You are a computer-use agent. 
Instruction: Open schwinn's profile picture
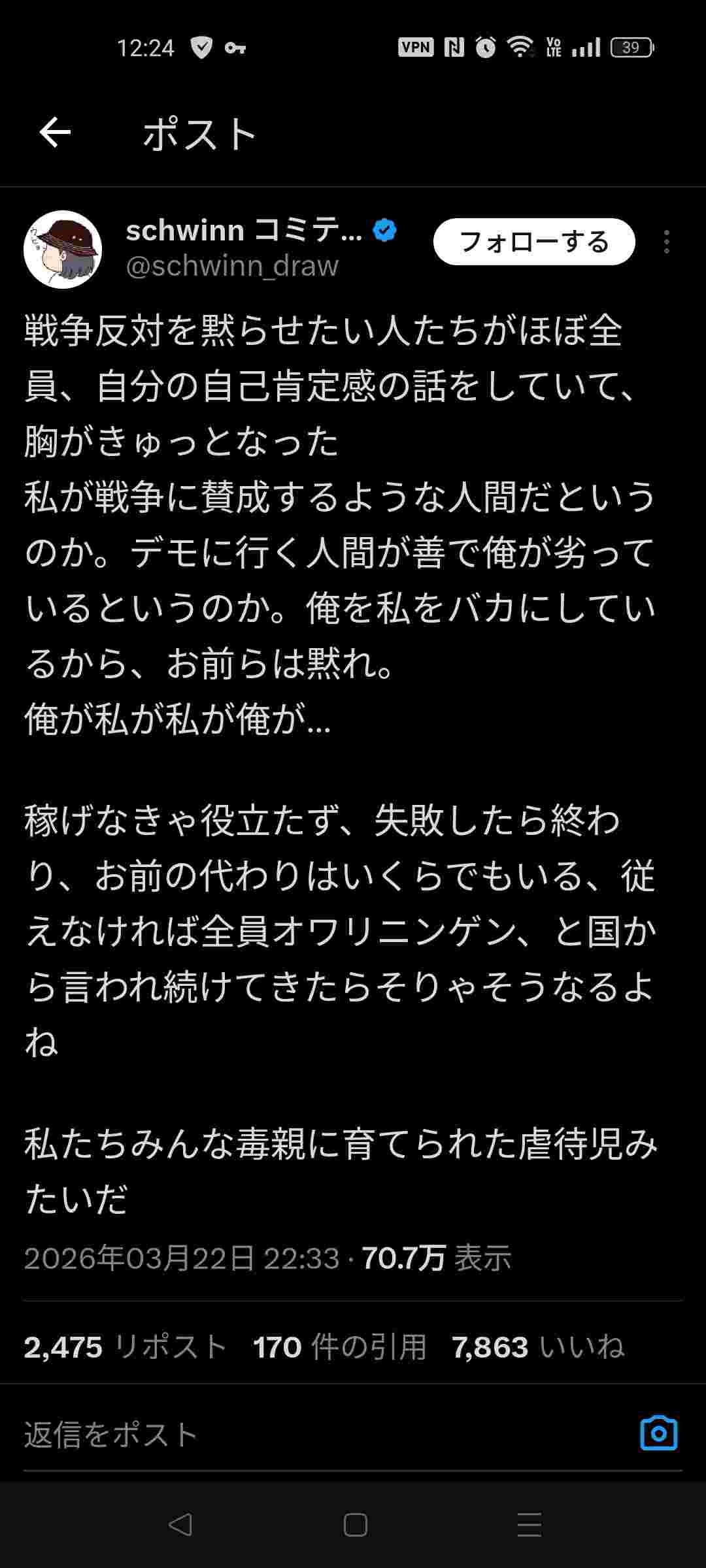click(63, 249)
